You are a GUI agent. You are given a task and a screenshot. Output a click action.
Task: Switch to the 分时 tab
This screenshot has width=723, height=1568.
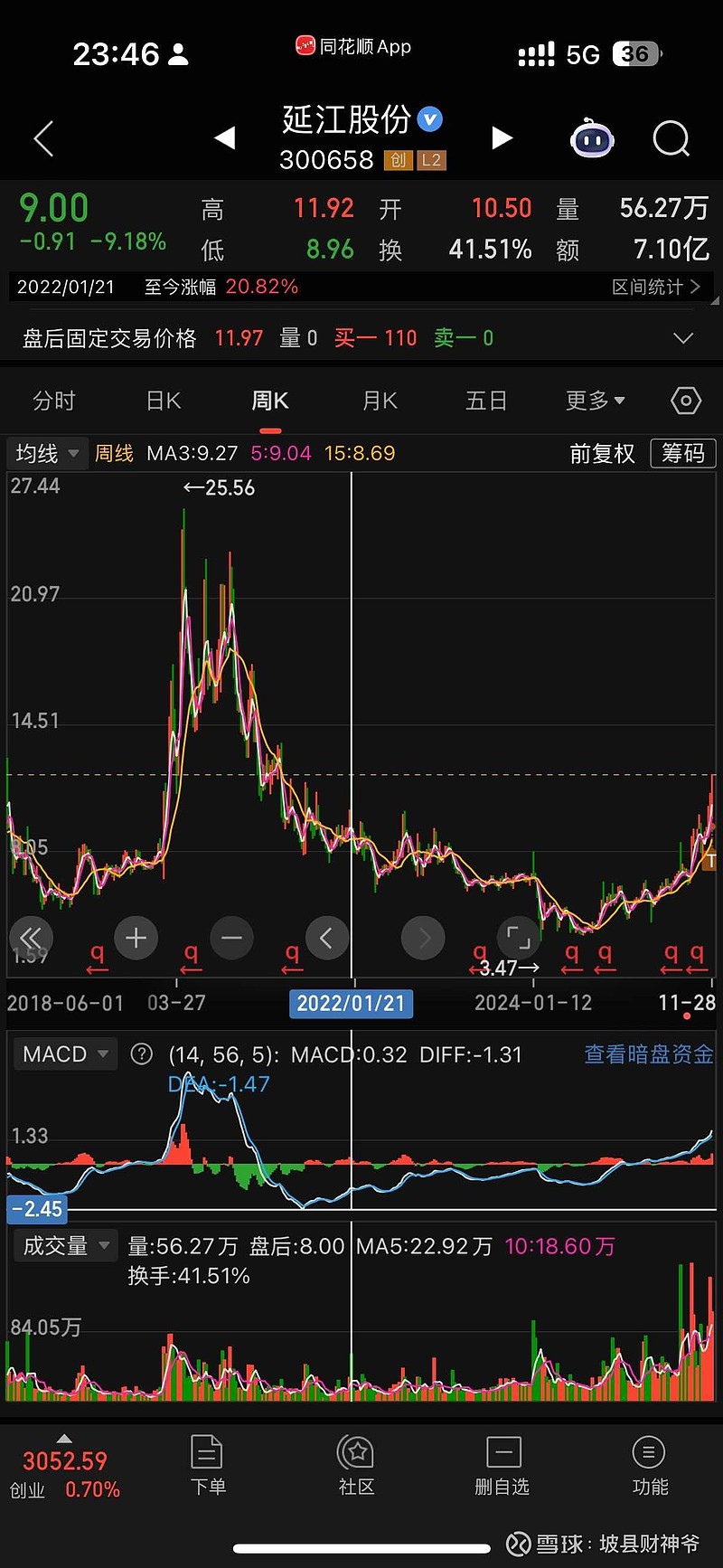54,401
